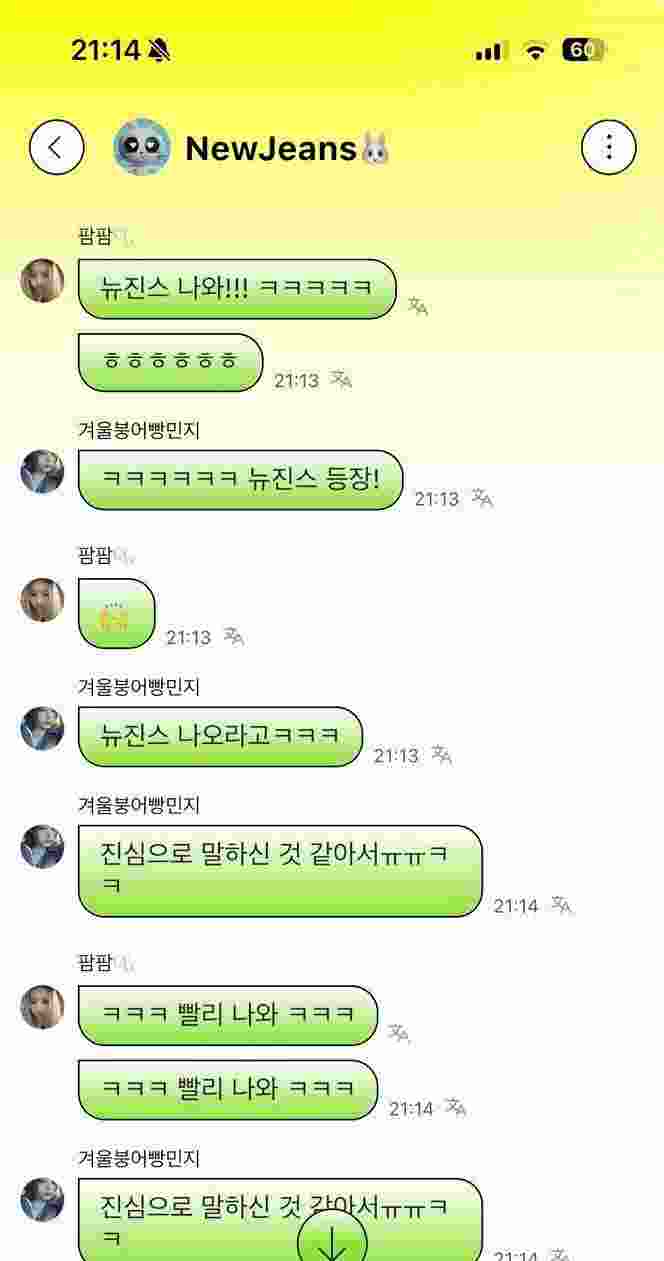
Task: Go back from the NewJeans chat
Action: coord(56,148)
